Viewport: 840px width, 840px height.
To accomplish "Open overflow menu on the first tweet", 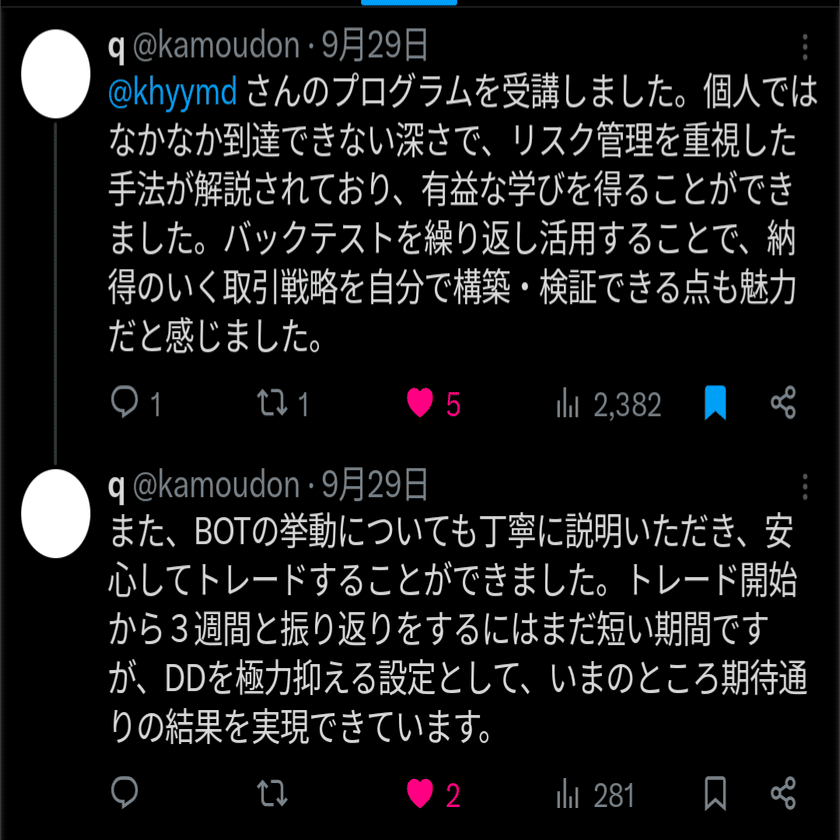I will click(x=806, y=47).
